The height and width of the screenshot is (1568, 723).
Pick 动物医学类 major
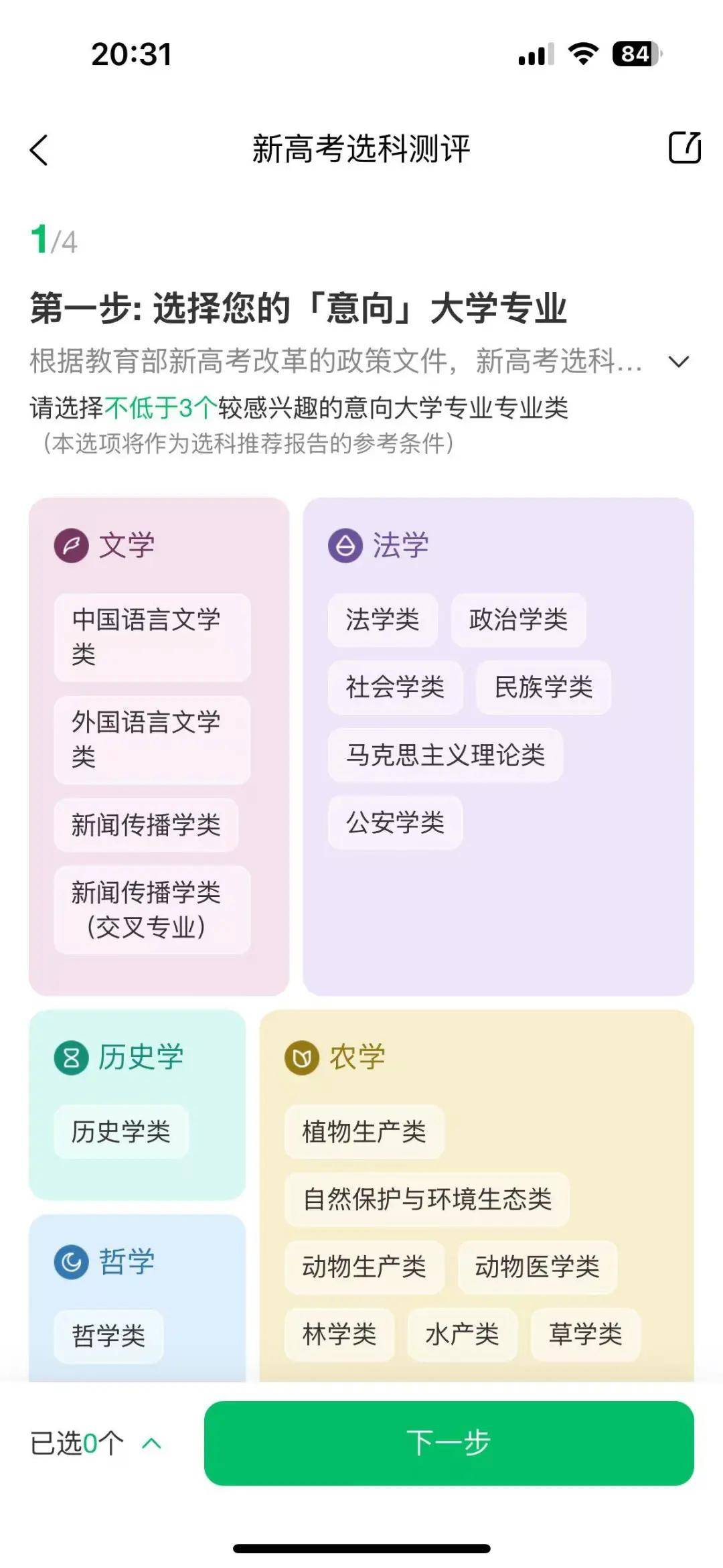click(537, 1267)
